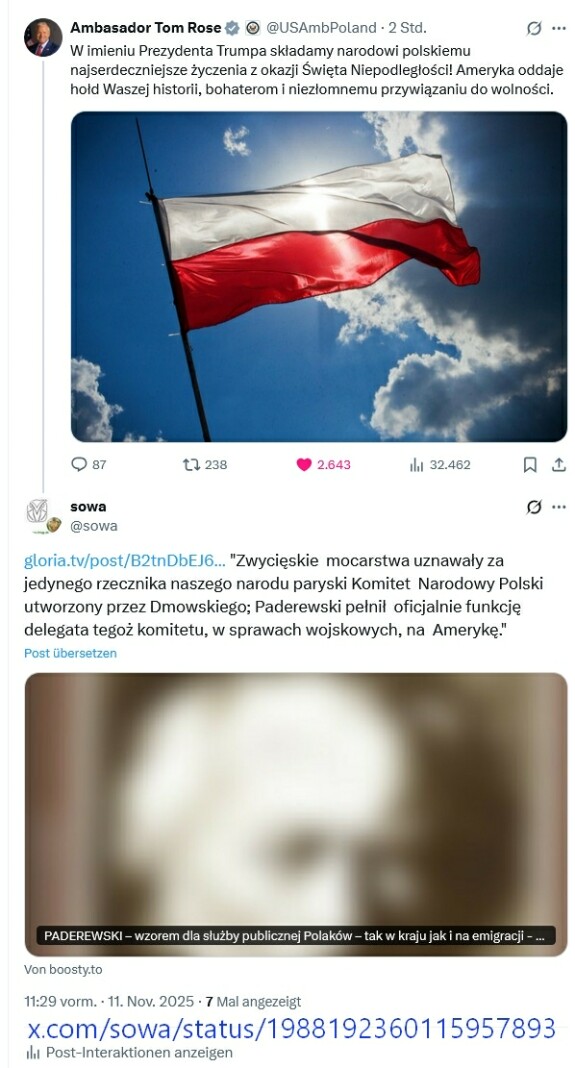Open the Polish flag photo
Screen dimensions: 575x1068
coord(319,277)
